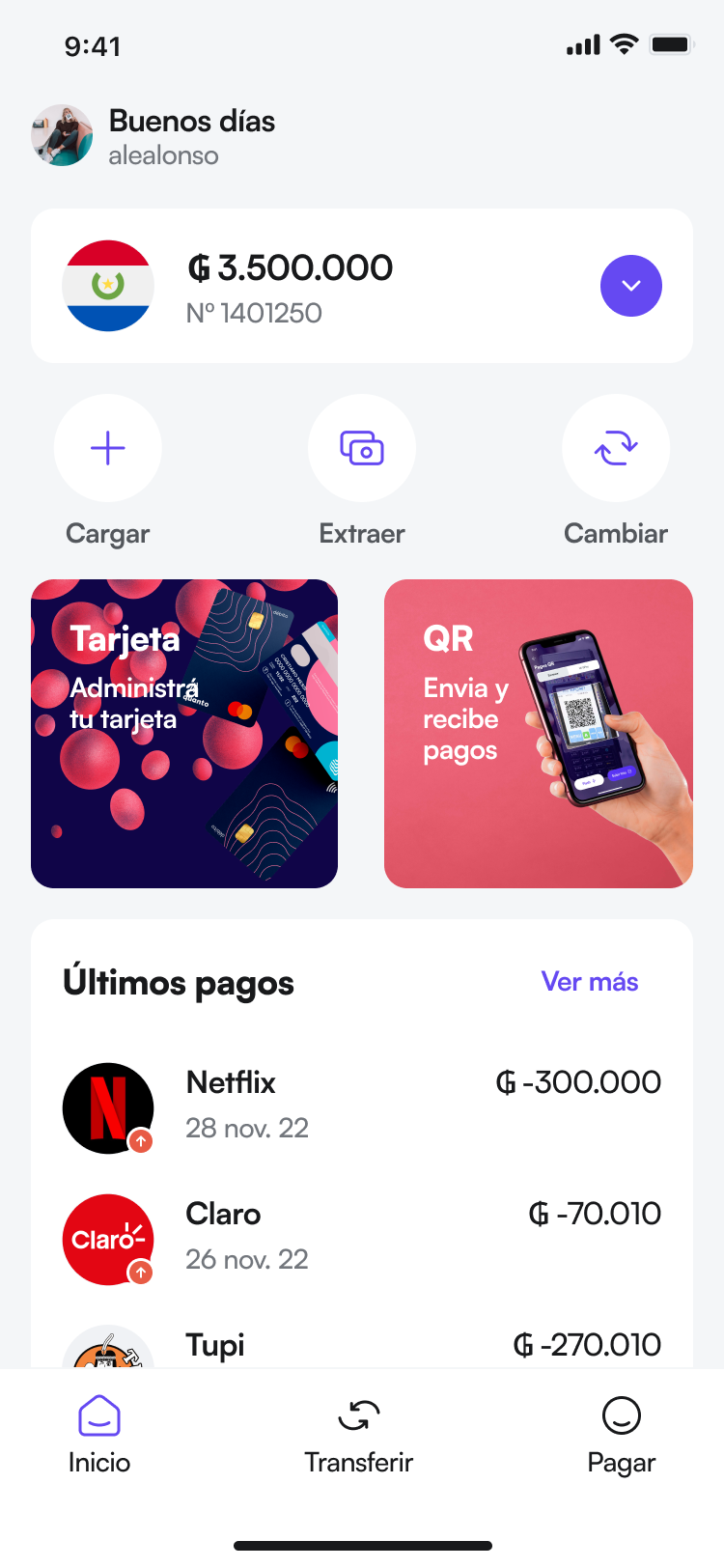724x1568 pixels.
Task: Switch to the Pagar tab
Action: (x=622, y=1435)
